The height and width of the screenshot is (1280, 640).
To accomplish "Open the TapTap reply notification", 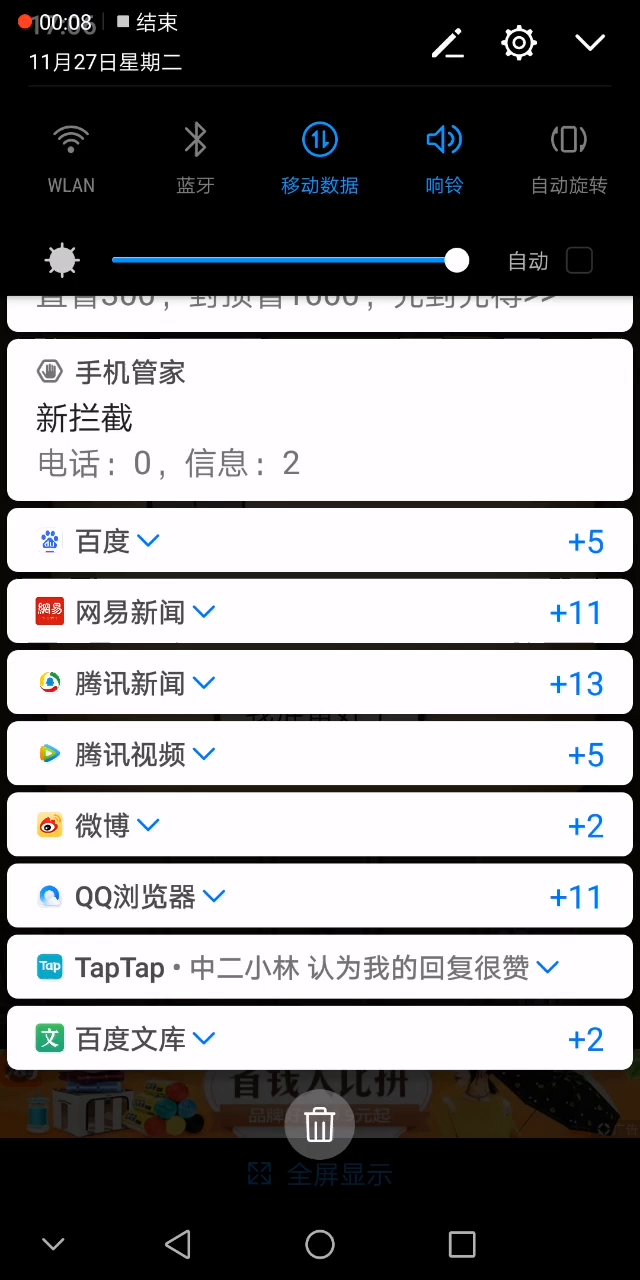I will 320,967.
